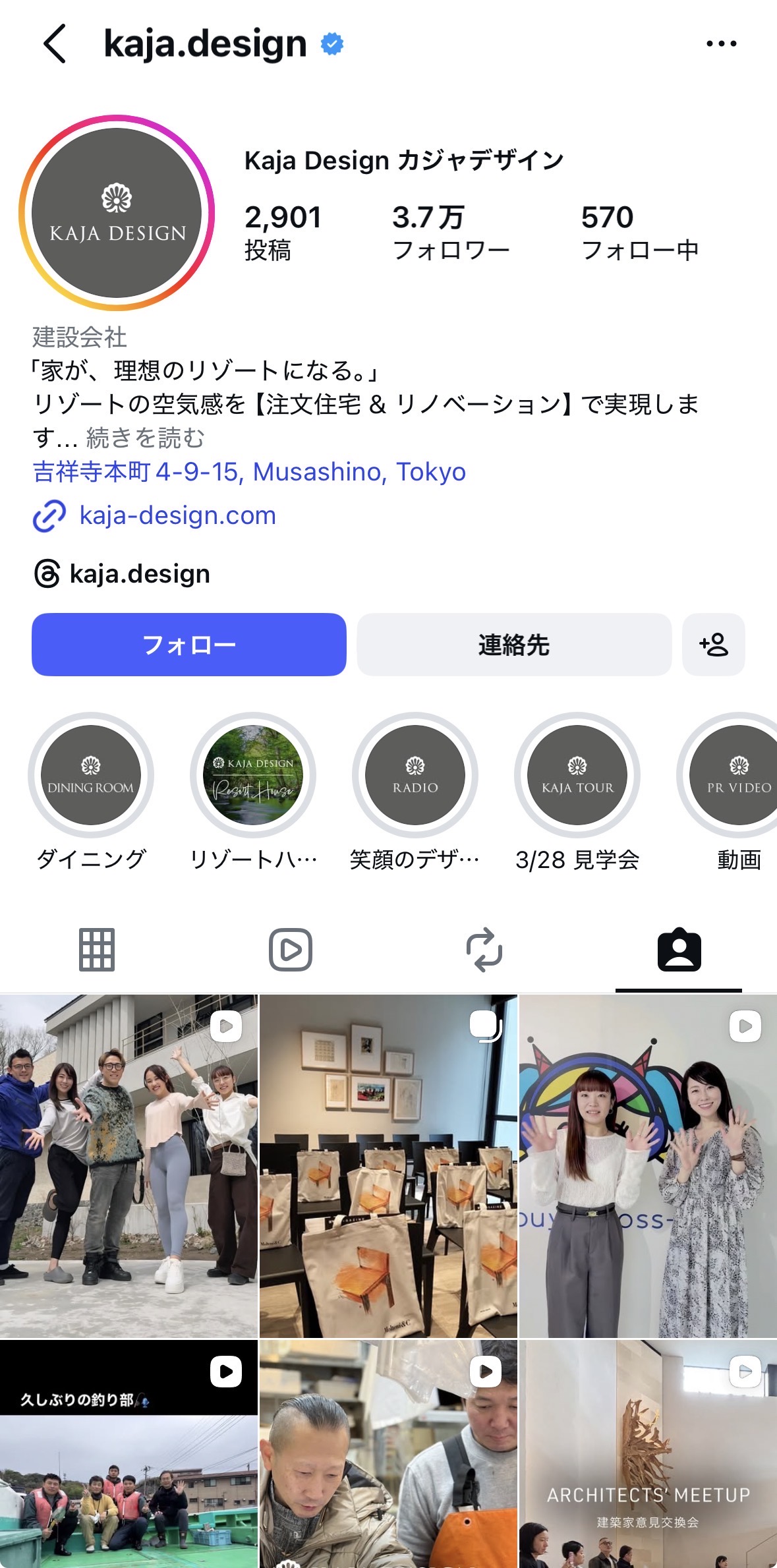Click the verified badge next to kaja.design

(331, 42)
